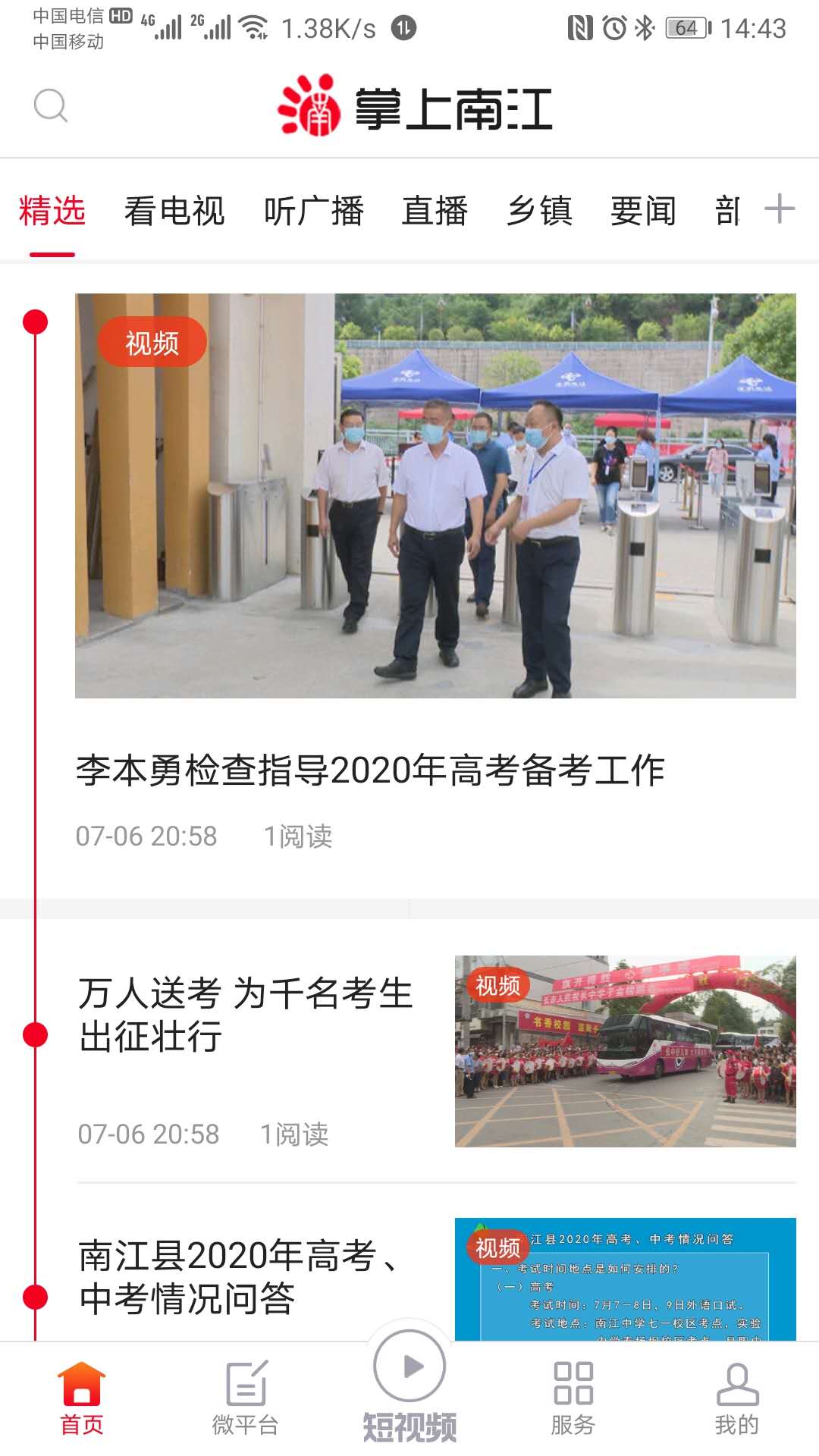Tap the 掌上南江 app logo
This screenshot has height=1456, width=819.
pos(413,106)
